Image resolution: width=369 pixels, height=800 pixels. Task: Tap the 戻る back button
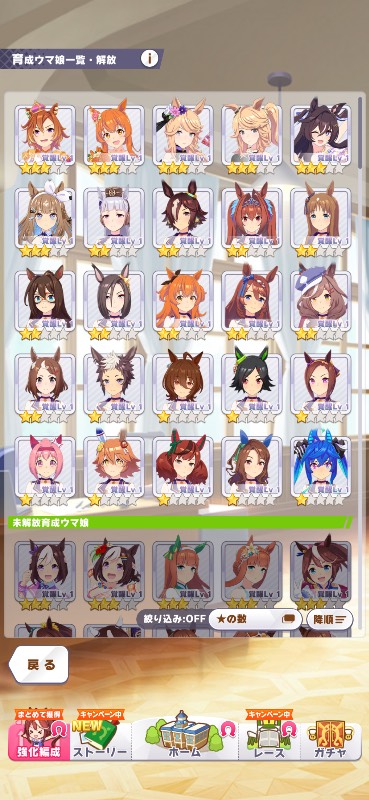pos(39,665)
